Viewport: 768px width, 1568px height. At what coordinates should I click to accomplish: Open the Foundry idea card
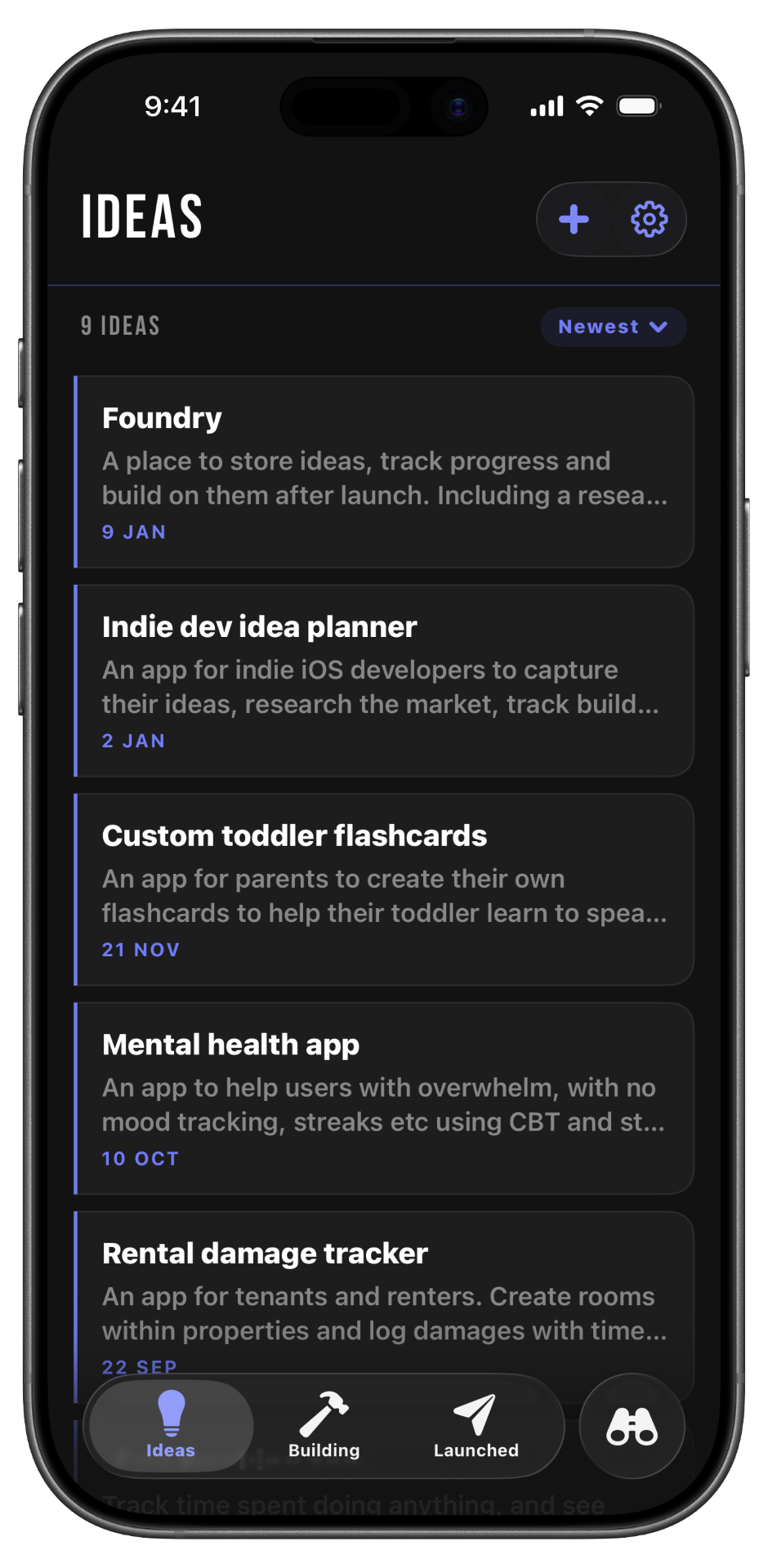click(x=384, y=472)
